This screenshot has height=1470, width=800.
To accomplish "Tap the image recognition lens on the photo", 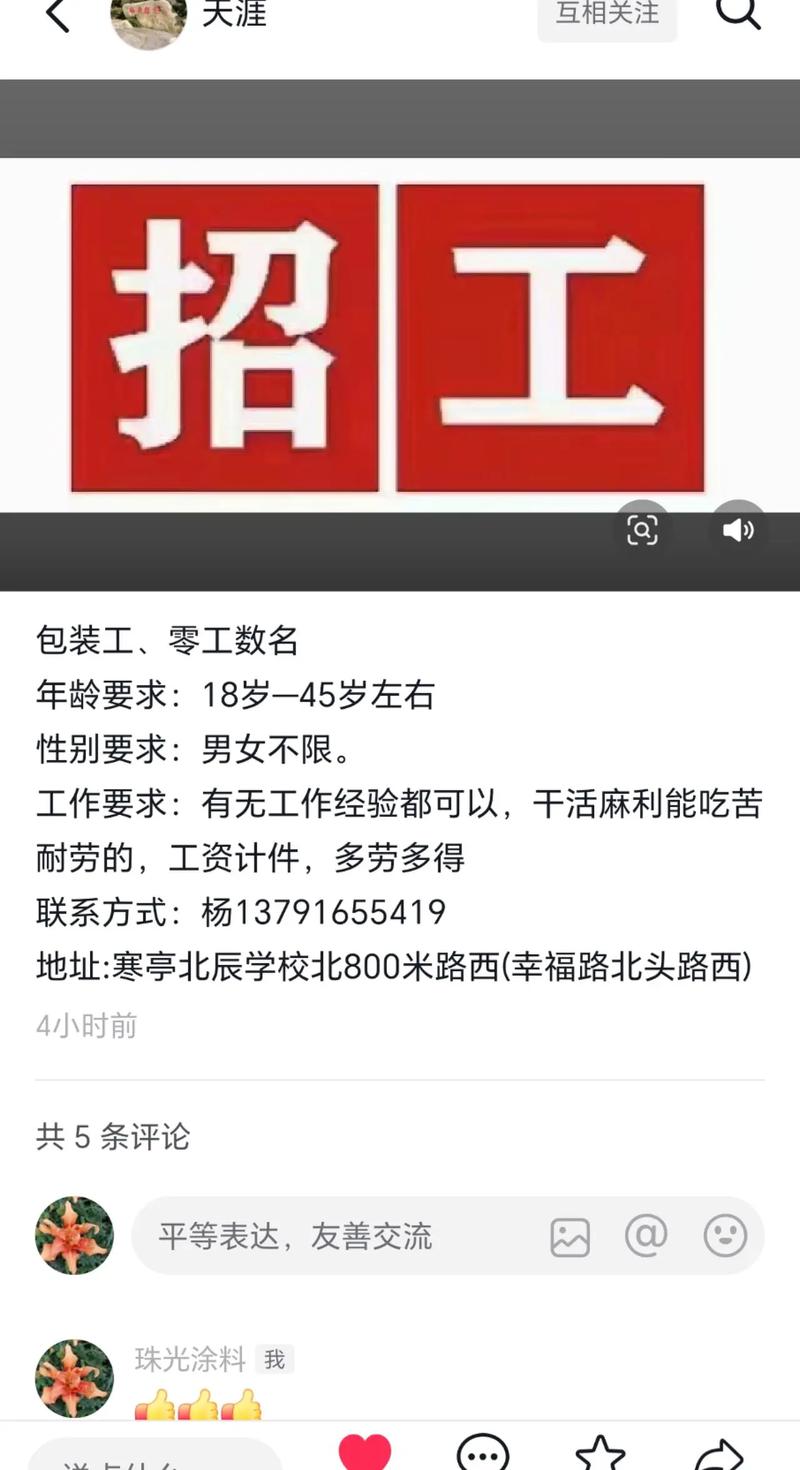I will (x=643, y=529).
